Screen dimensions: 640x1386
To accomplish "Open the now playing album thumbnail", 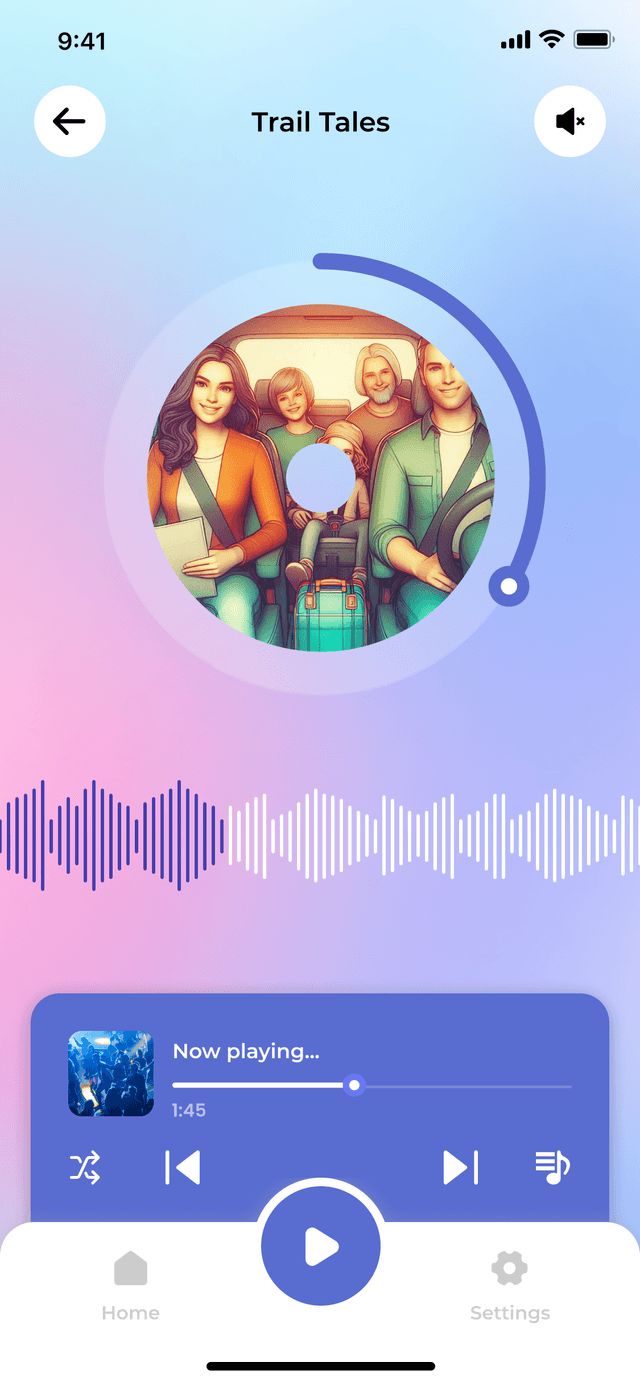I will [111, 1074].
